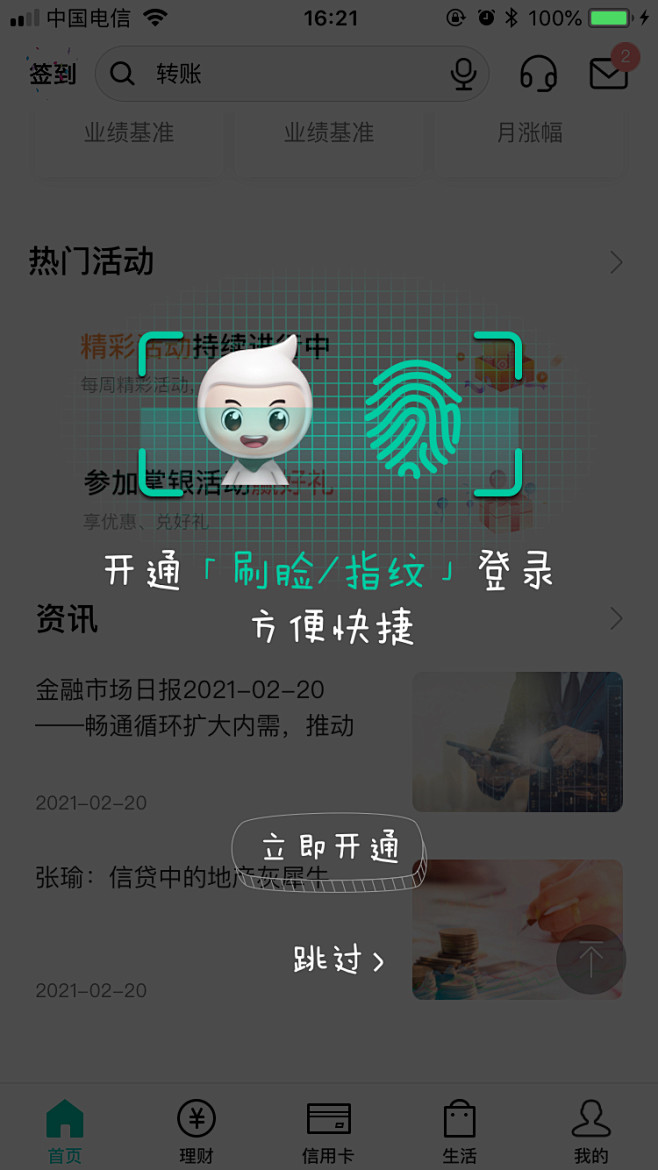
Task: Switch to the 信用卡 tab
Action: [x=328, y=1131]
